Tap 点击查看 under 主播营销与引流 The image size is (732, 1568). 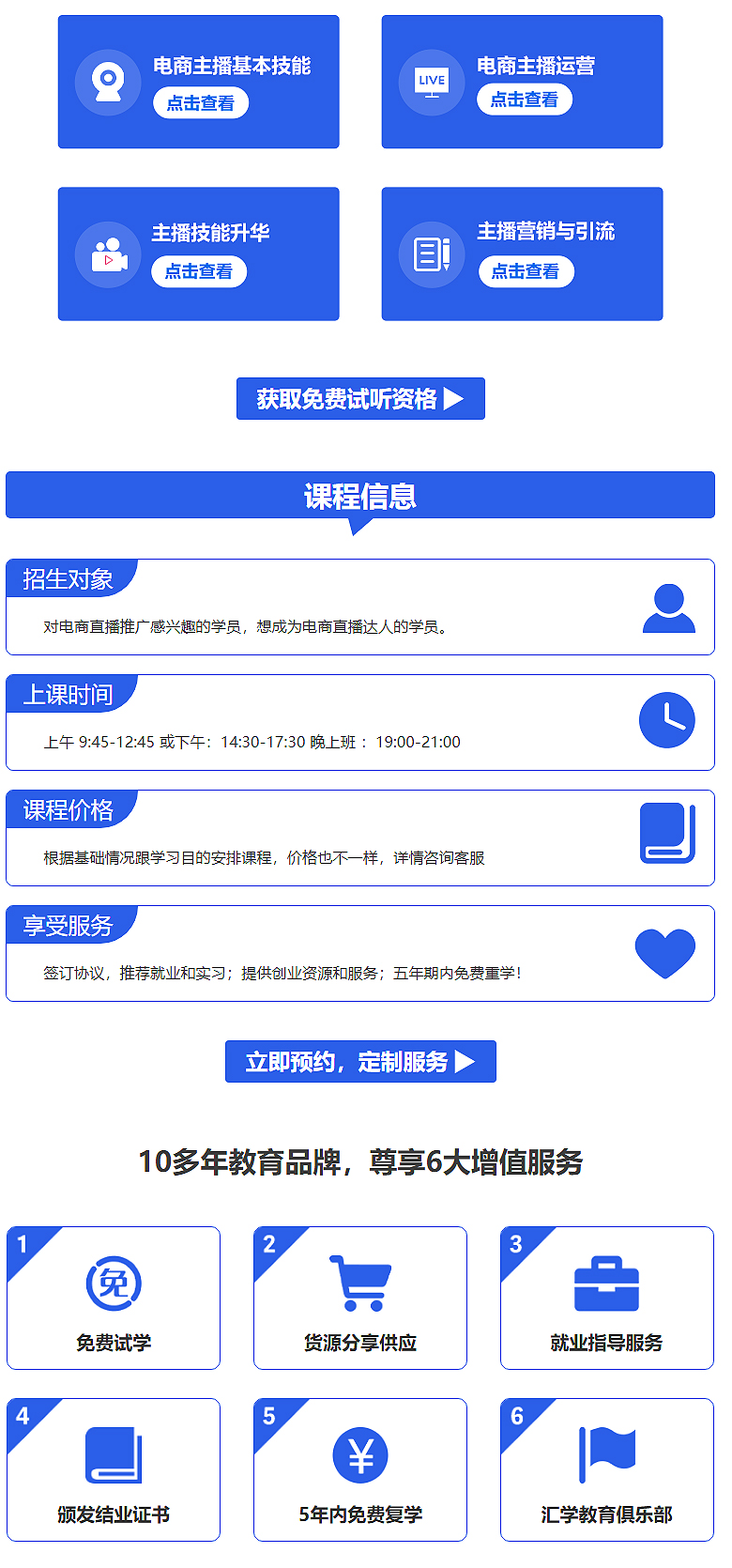(526, 271)
